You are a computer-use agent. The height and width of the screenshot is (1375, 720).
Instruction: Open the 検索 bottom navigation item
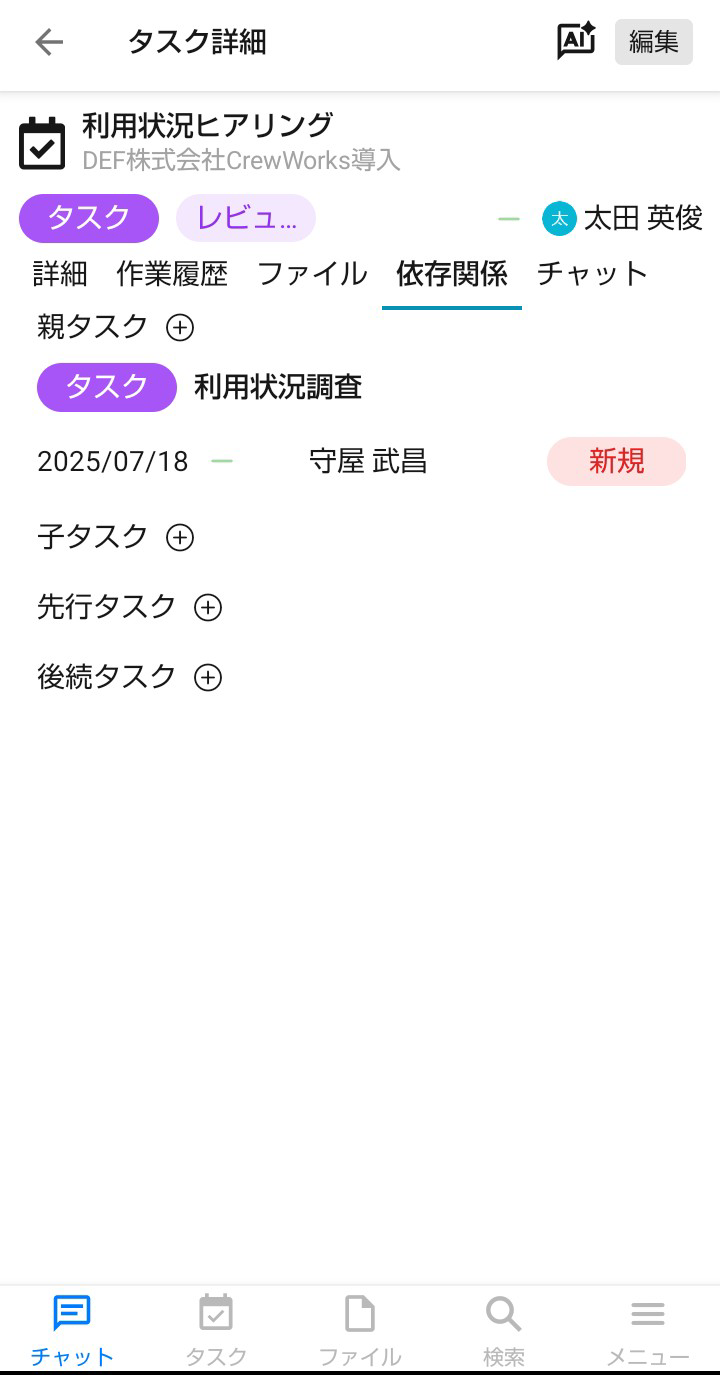[504, 1329]
